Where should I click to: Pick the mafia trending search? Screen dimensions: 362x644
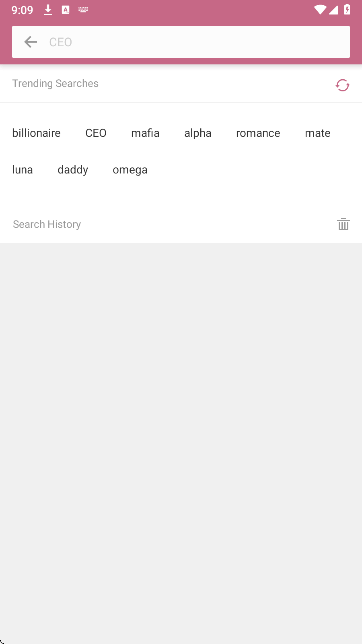click(x=145, y=133)
